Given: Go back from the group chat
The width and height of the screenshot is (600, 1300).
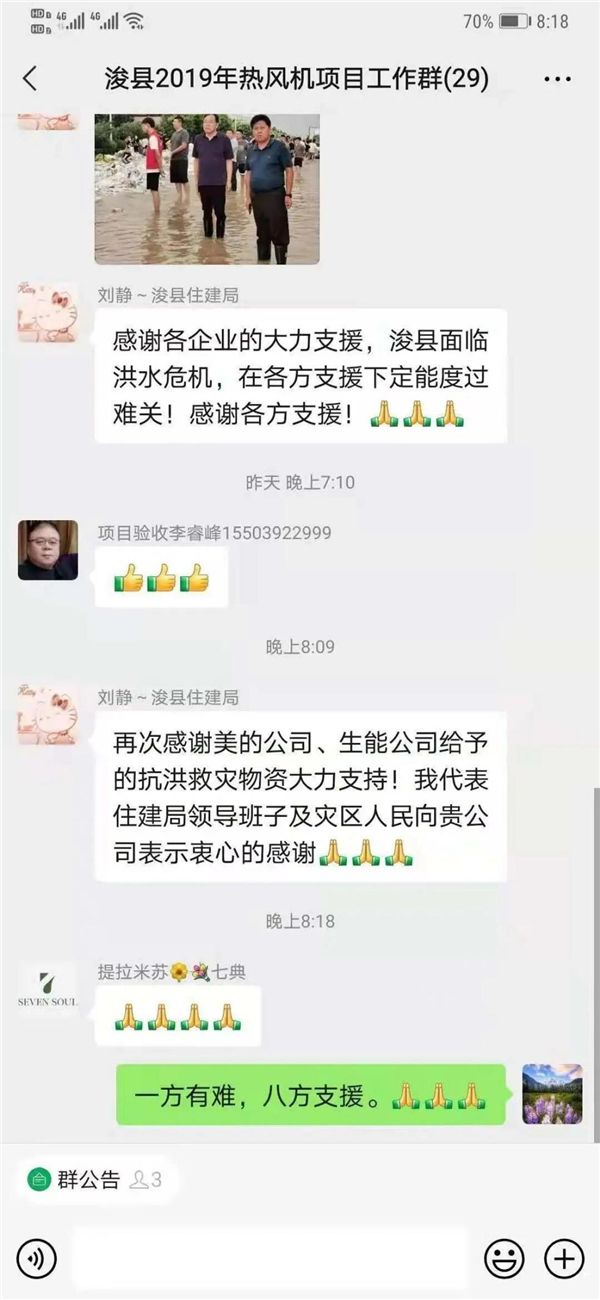Looking at the screenshot, I should pyautogui.click(x=30, y=79).
